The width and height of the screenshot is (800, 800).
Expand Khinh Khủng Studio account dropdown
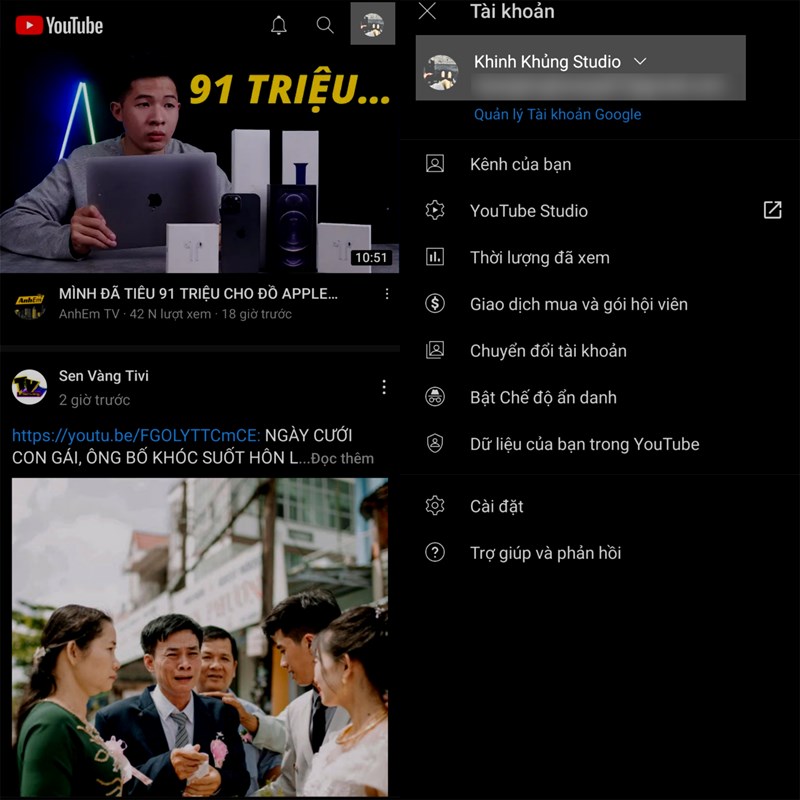(x=640, y=62)
